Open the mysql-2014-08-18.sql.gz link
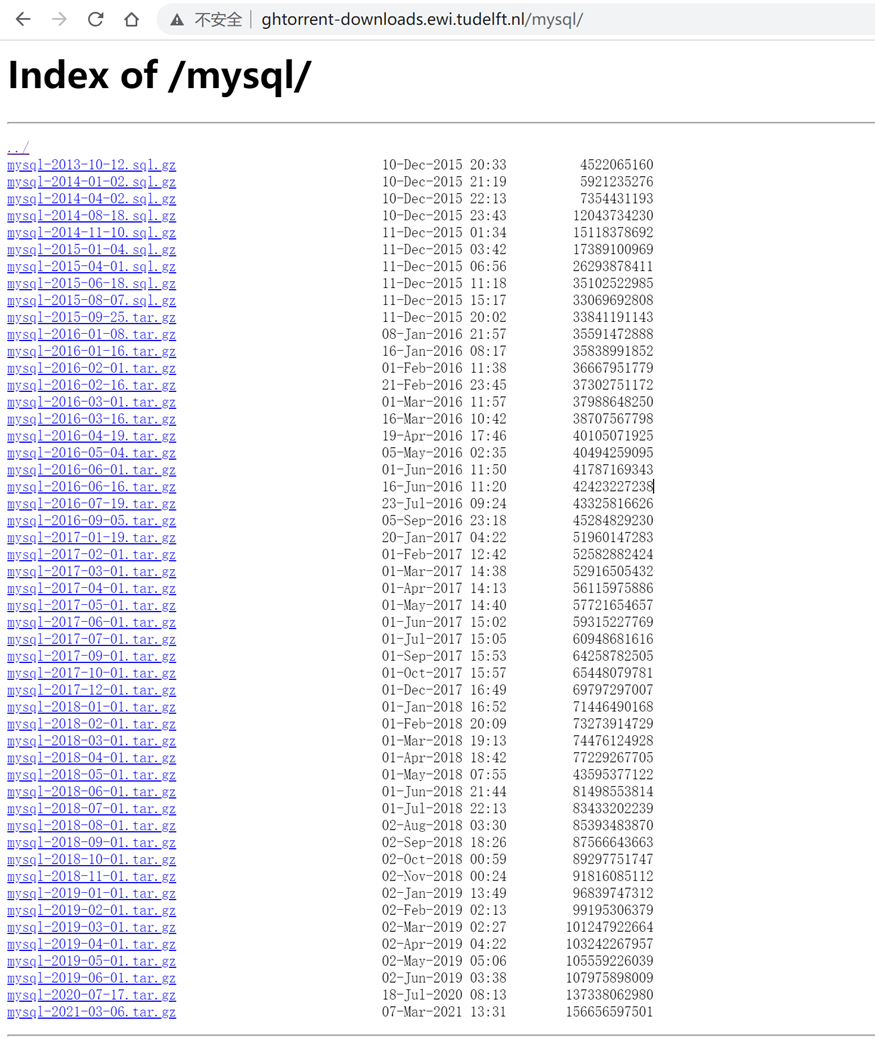Screen dimensions: 875x1043 point(91,216)
